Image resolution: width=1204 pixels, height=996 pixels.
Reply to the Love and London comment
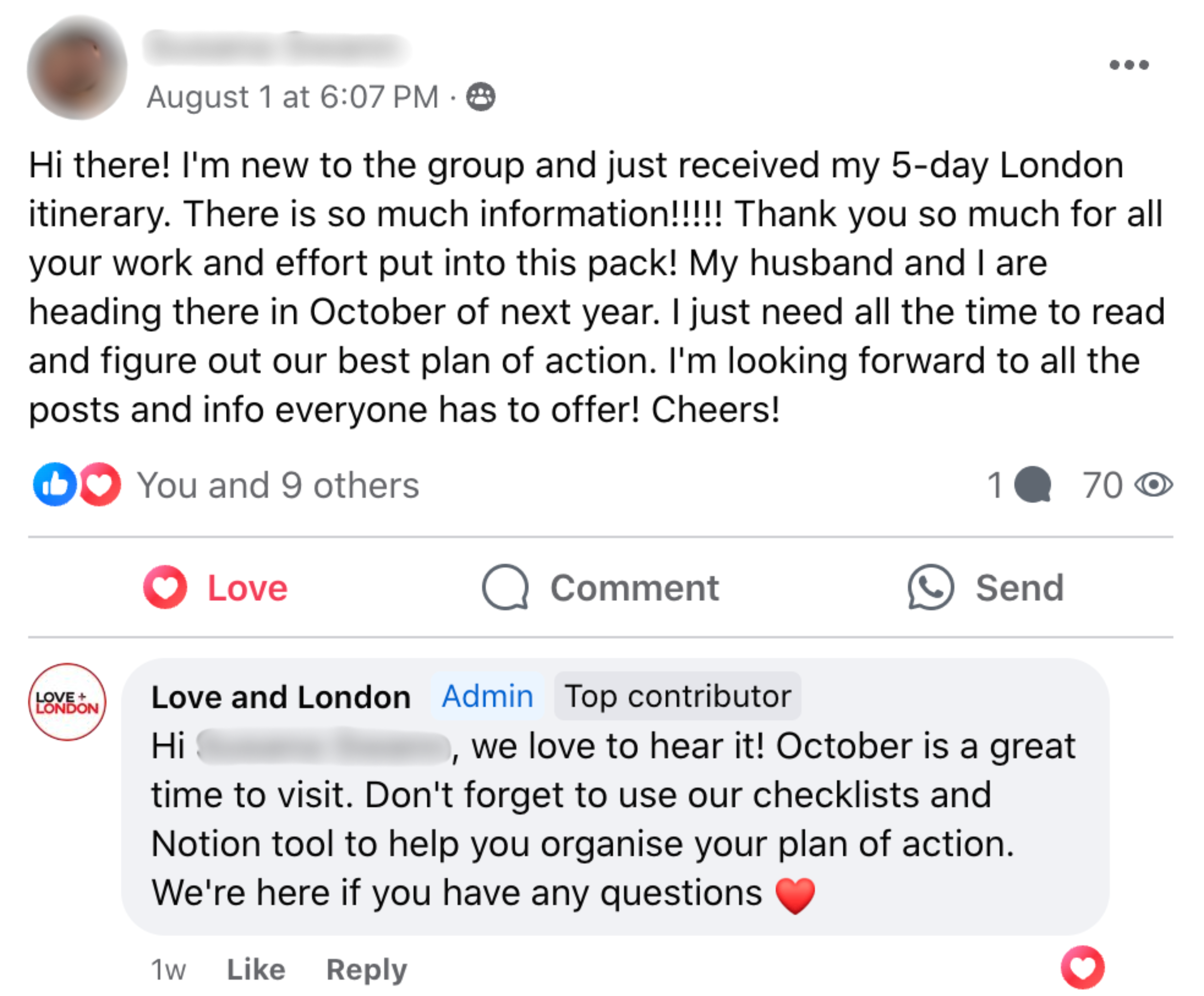pos(366,970)
